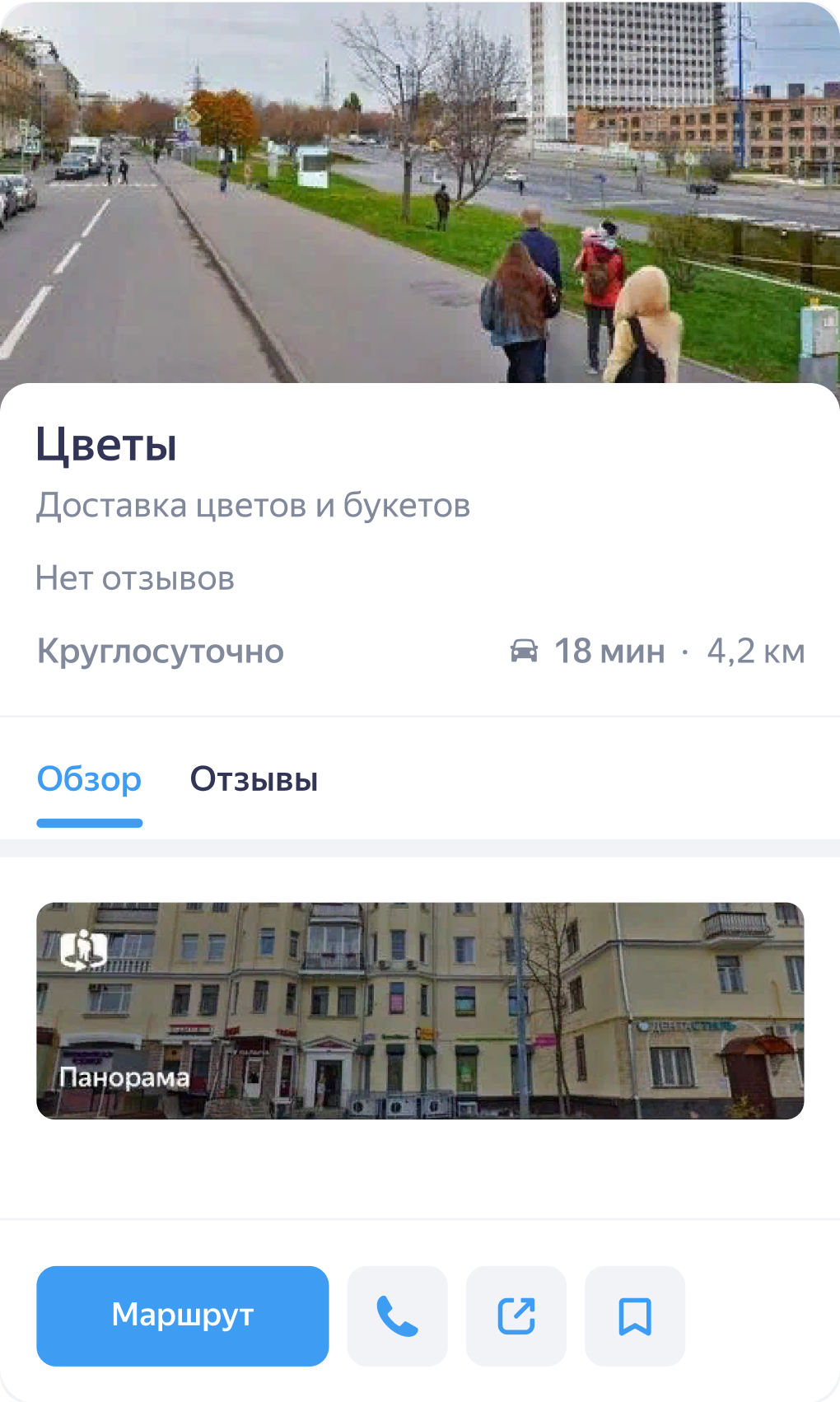Viewport: 840px width, 1402px height.
Task: Share this place using the share icon
Action: [516, 1316]
